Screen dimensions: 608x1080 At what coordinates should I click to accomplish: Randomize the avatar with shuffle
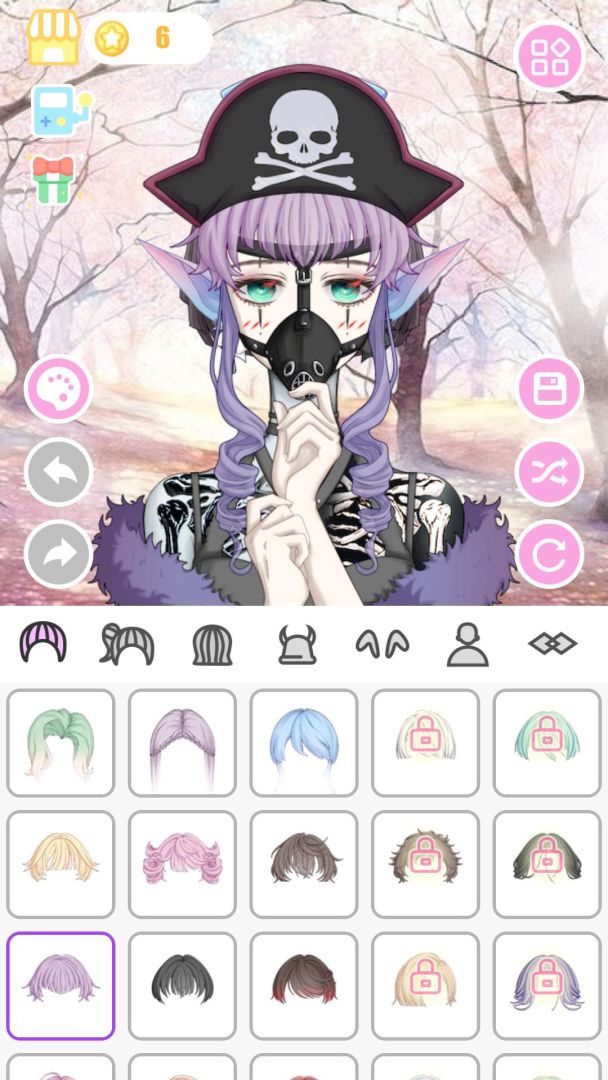[549, 471]
